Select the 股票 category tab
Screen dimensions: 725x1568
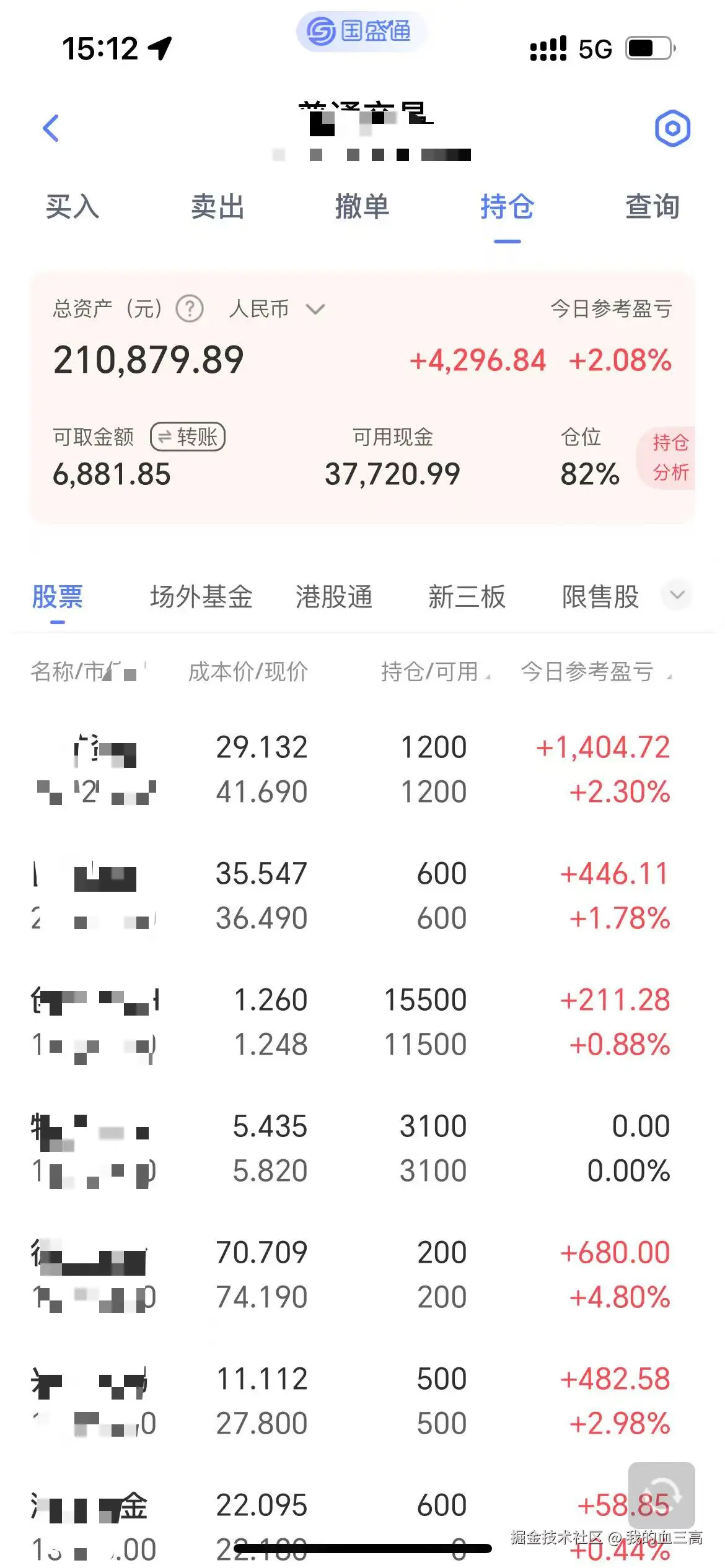coord(58,597)
